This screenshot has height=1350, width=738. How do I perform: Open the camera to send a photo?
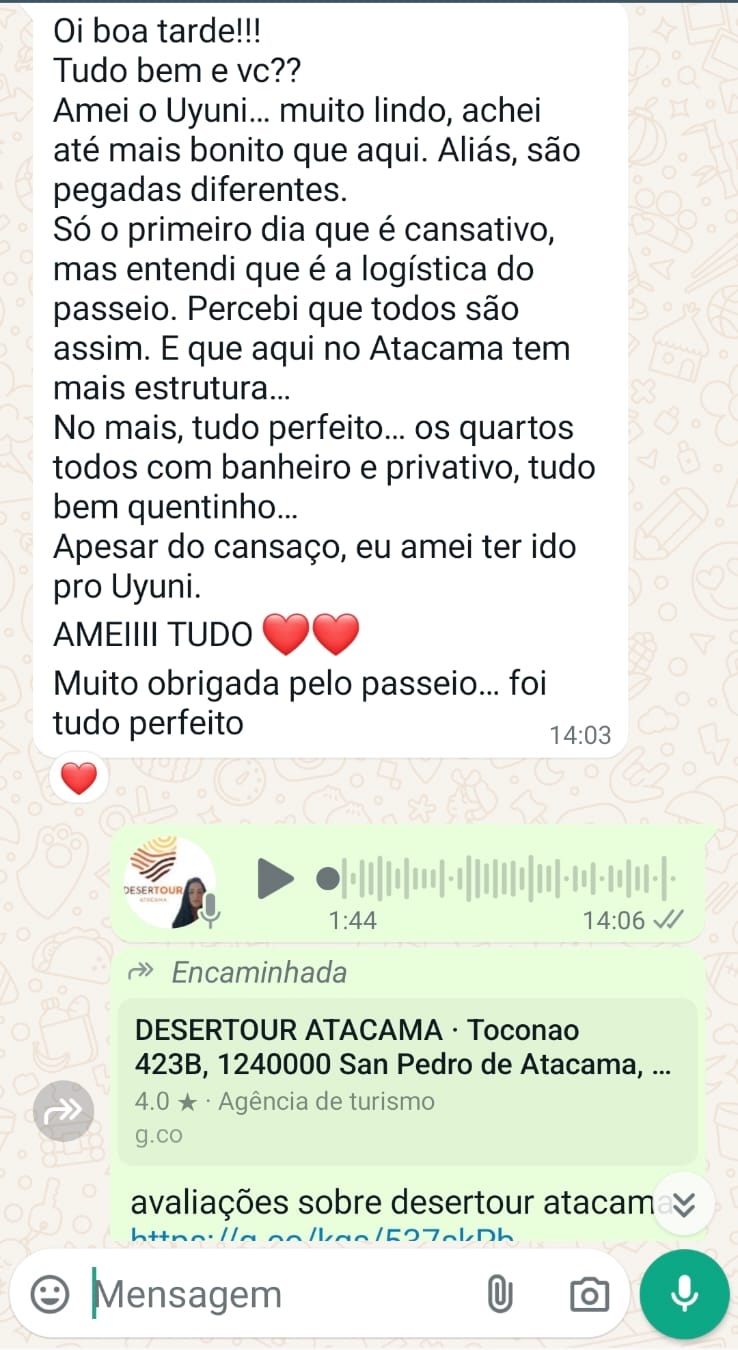click(589, 1295)
